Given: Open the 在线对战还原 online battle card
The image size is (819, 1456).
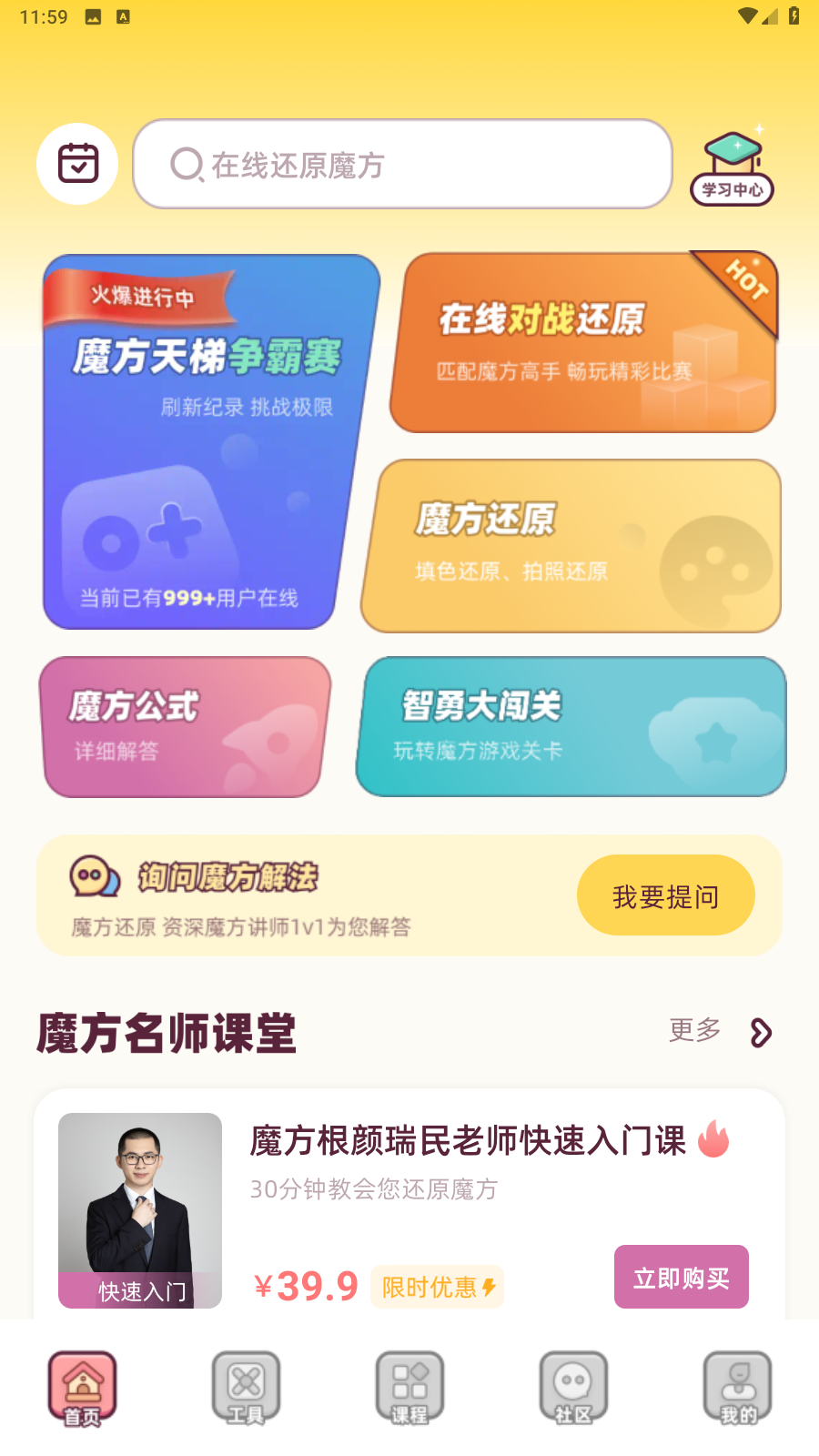Looking at the screenshot, I should coord(582,342).
